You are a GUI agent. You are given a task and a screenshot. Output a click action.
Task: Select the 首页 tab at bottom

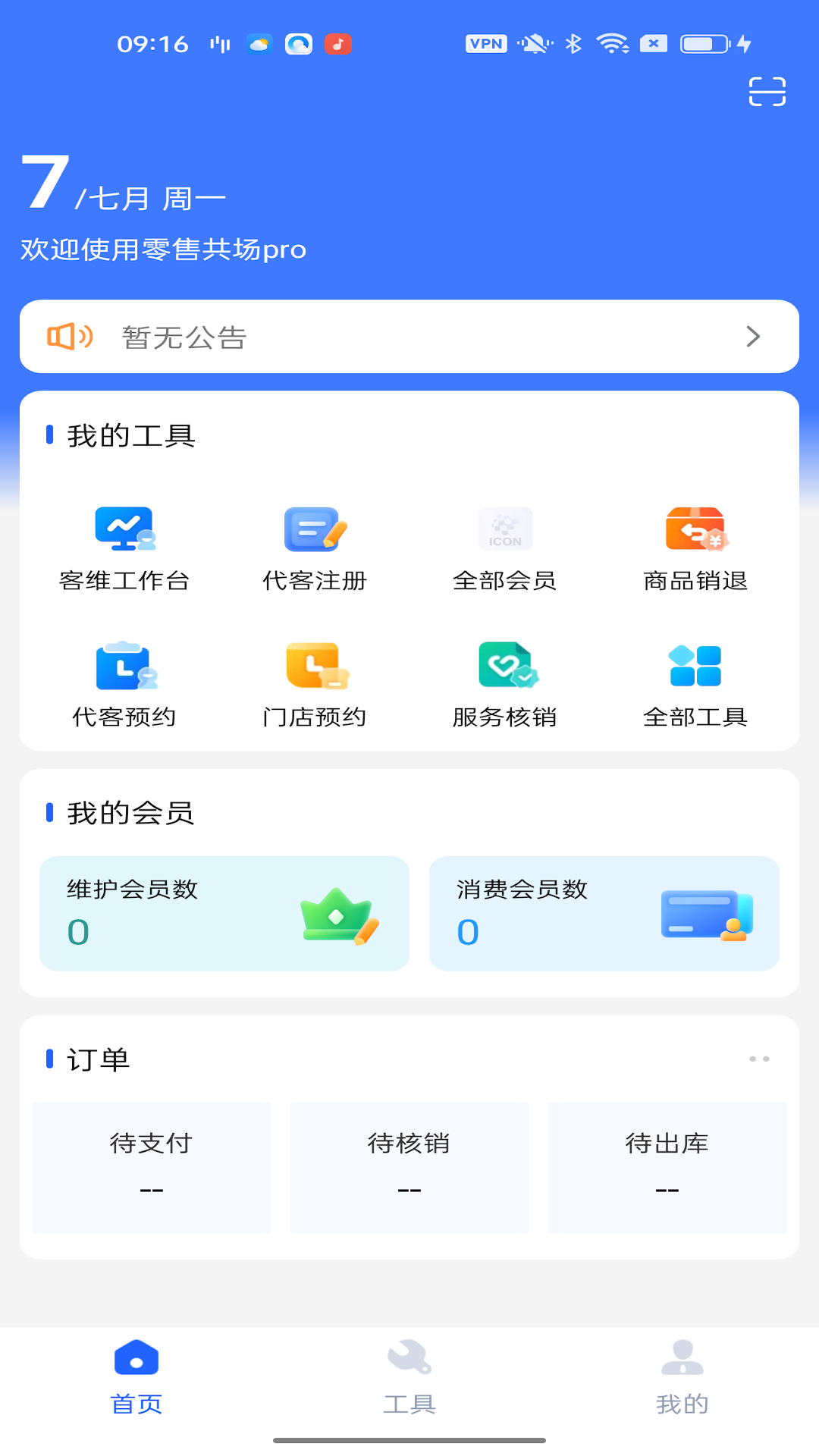point(136,1380)
